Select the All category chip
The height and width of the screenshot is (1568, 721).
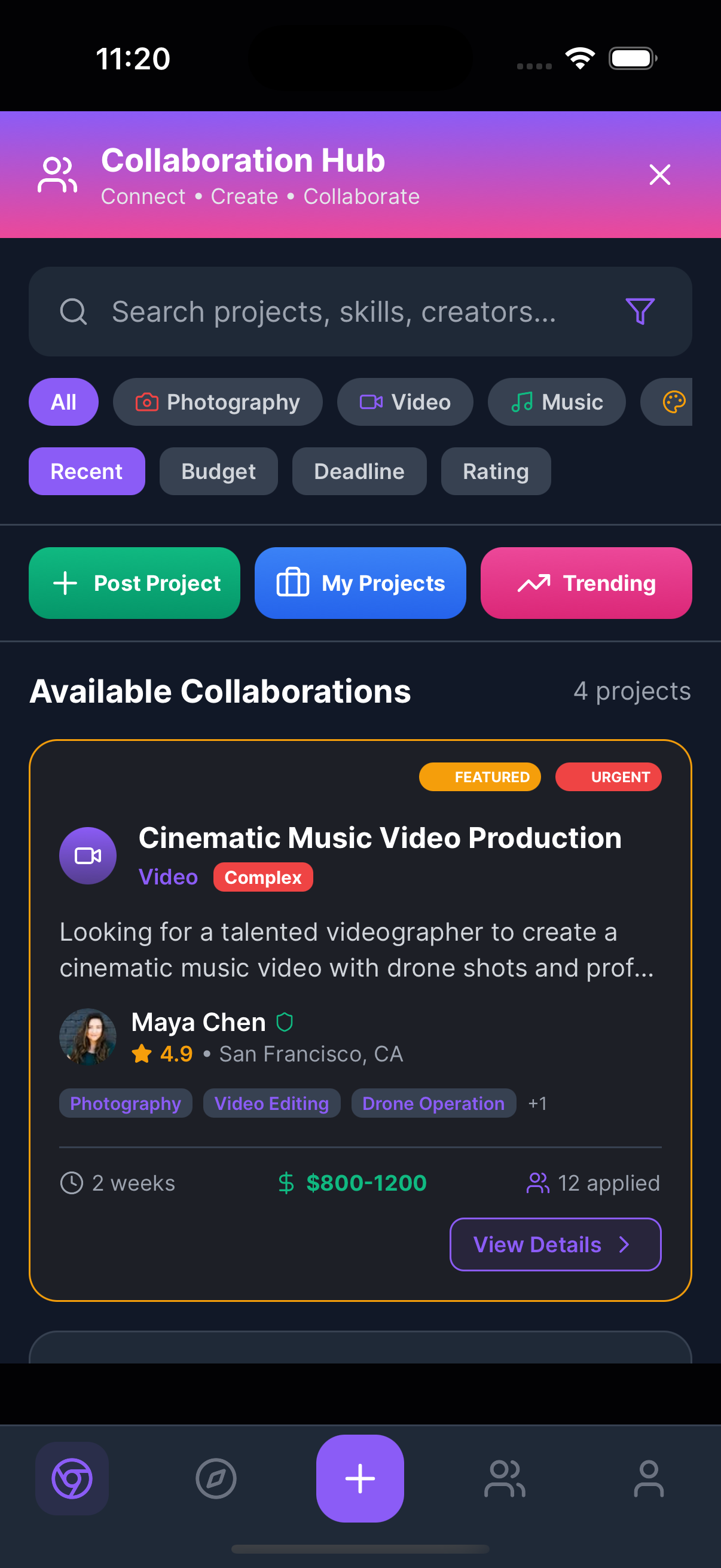(63, 402)
